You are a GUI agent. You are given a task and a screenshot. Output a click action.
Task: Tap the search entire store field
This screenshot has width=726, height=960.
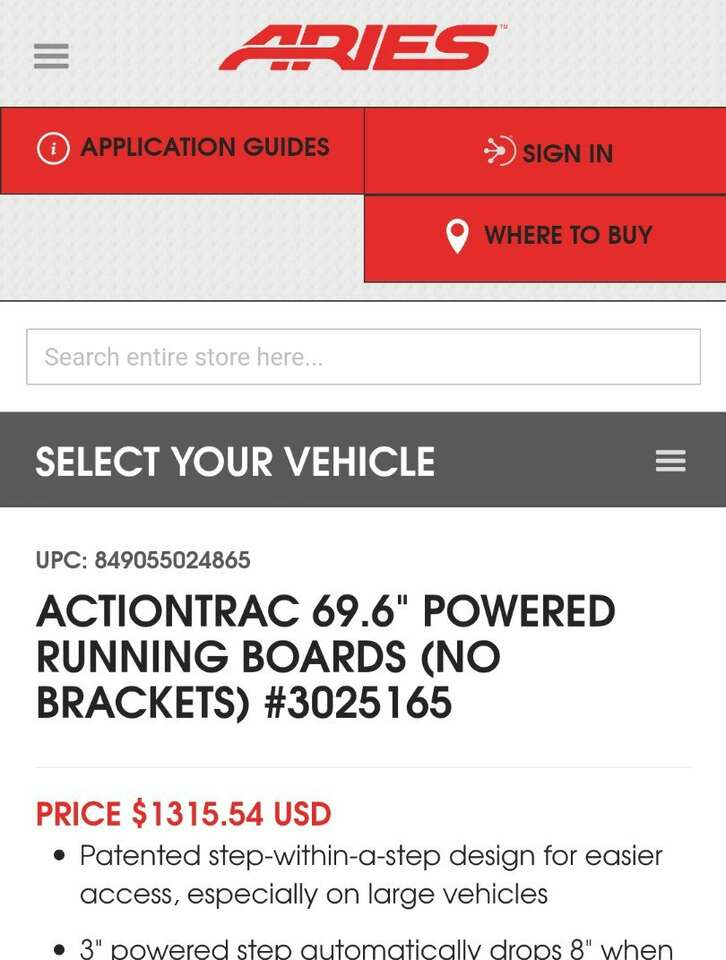363,357
